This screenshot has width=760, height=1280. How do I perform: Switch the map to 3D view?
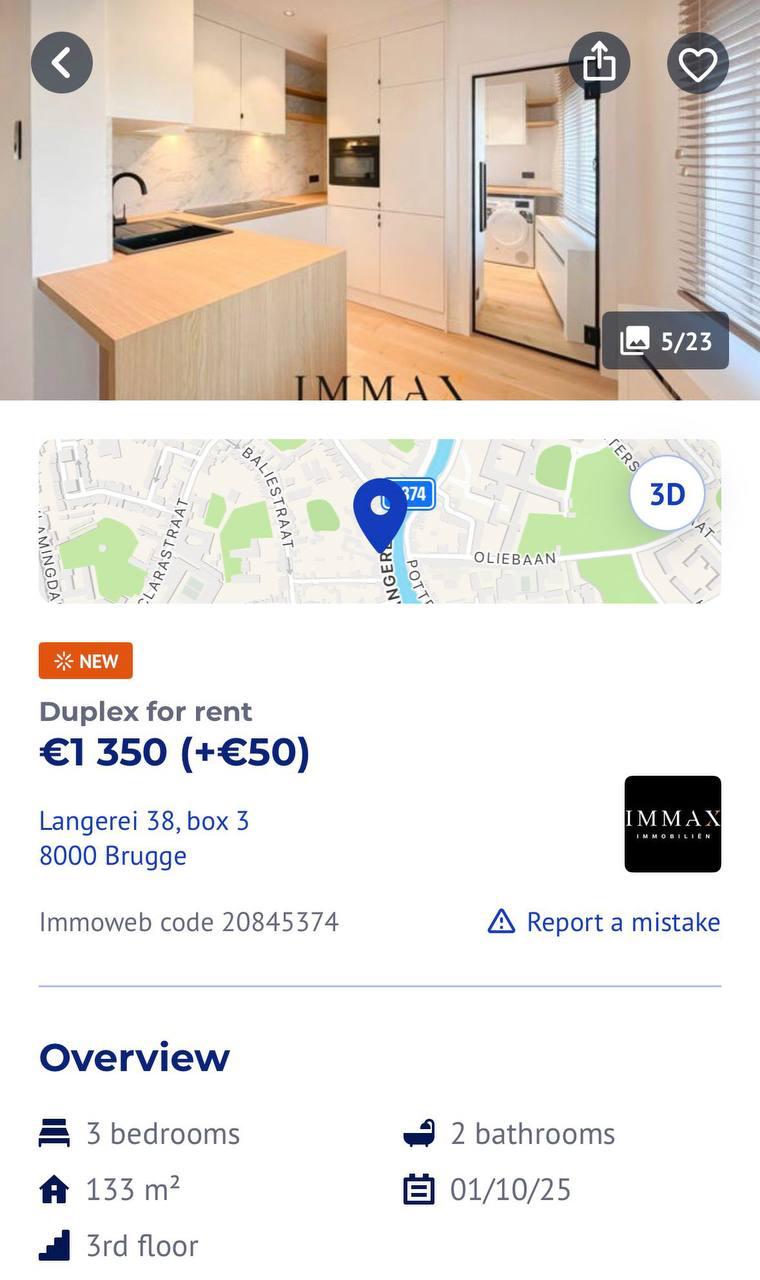[667, 494]
